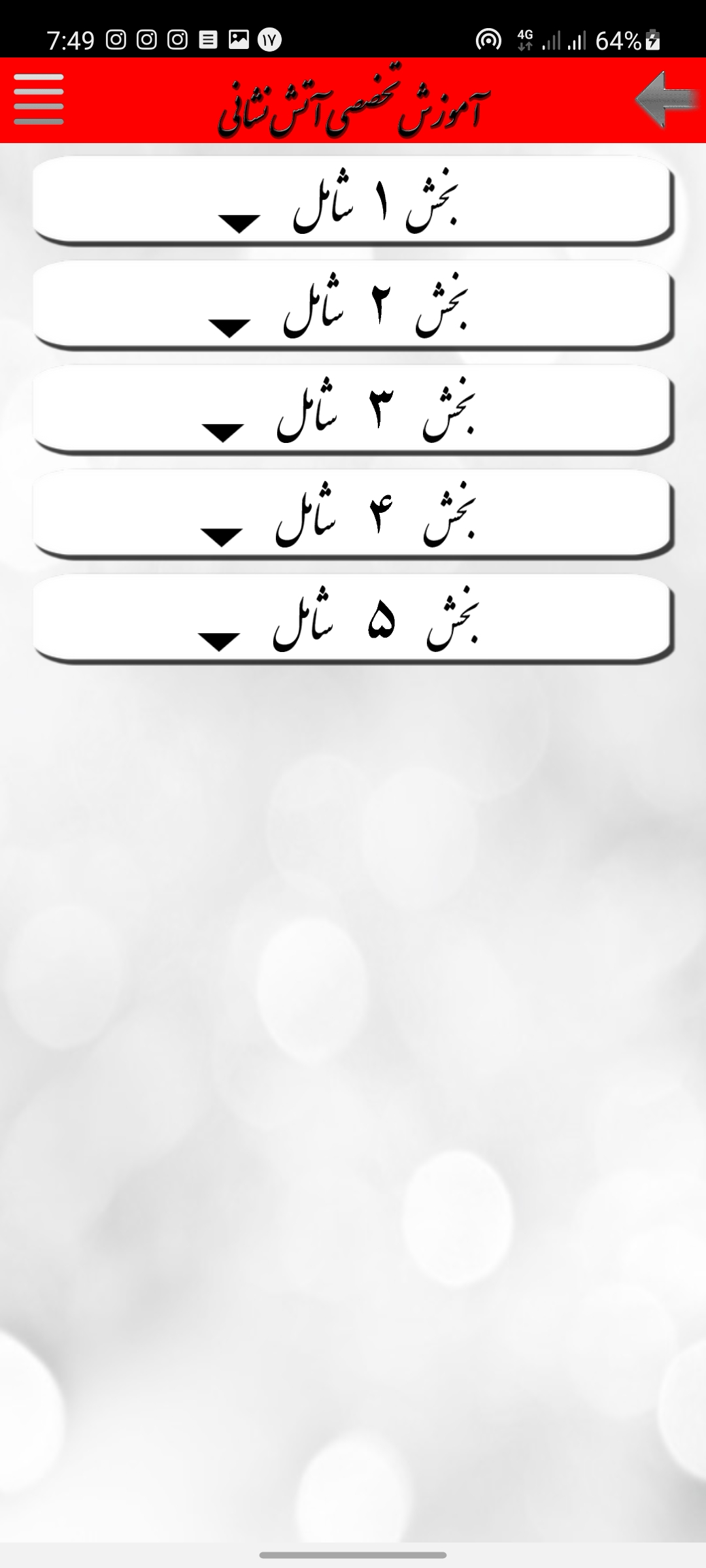Expand the بخش ۴ شامل section
Image resolution: width=706 pixels, height=1568 pixels.
click(352, 514)
